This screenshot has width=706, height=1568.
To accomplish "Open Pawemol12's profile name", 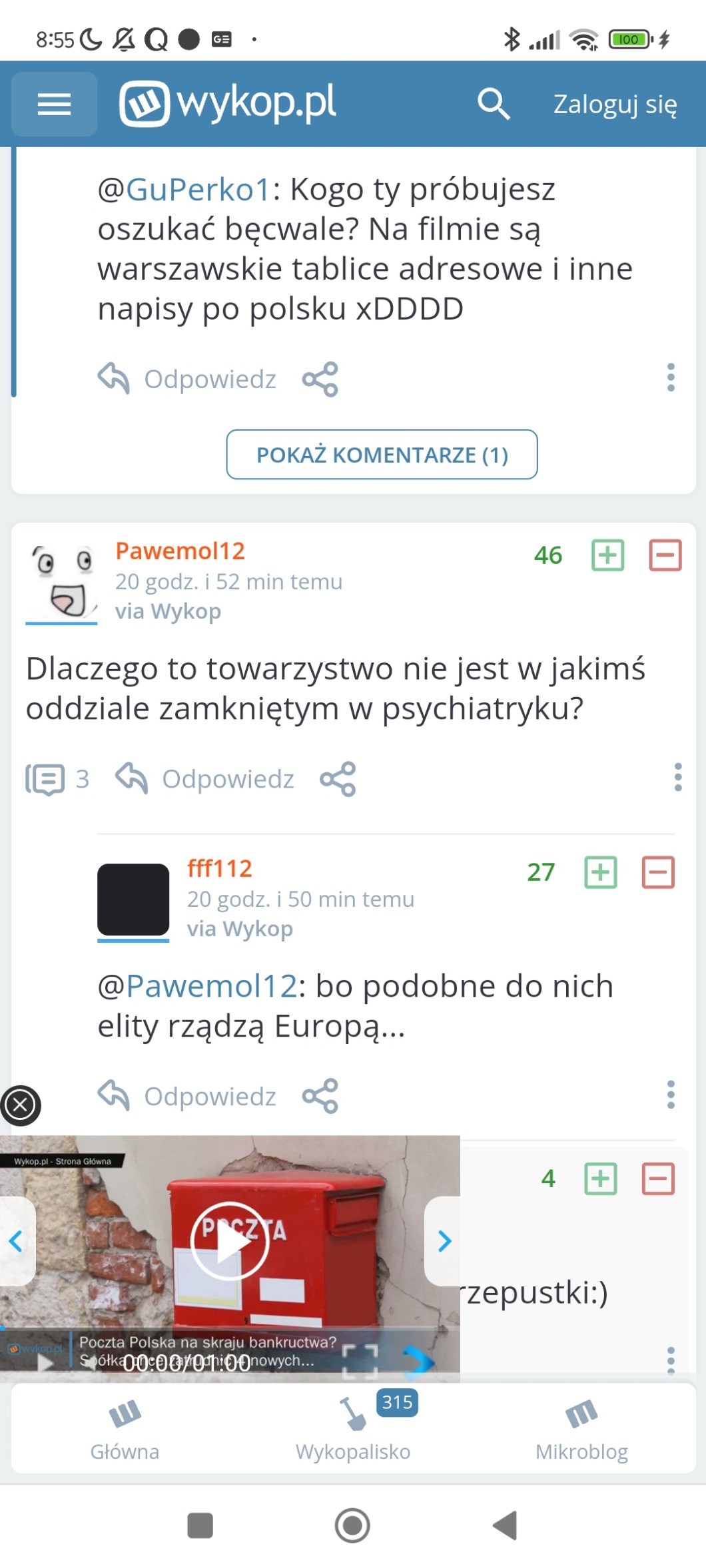I will 180,551.
